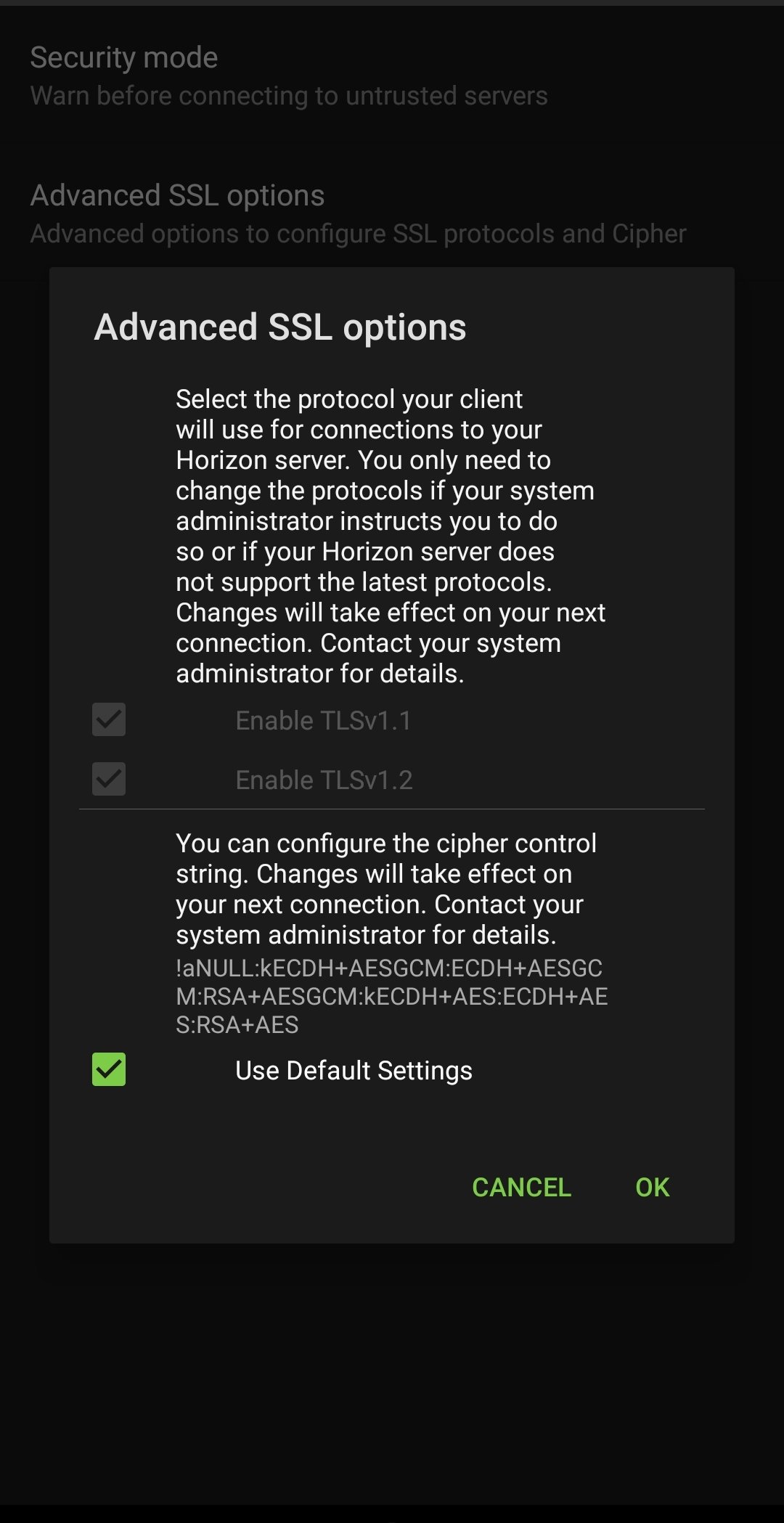Confirm SSL options with OK
This screenshot has width=784, height=1523.
[x=652, y=1187]
